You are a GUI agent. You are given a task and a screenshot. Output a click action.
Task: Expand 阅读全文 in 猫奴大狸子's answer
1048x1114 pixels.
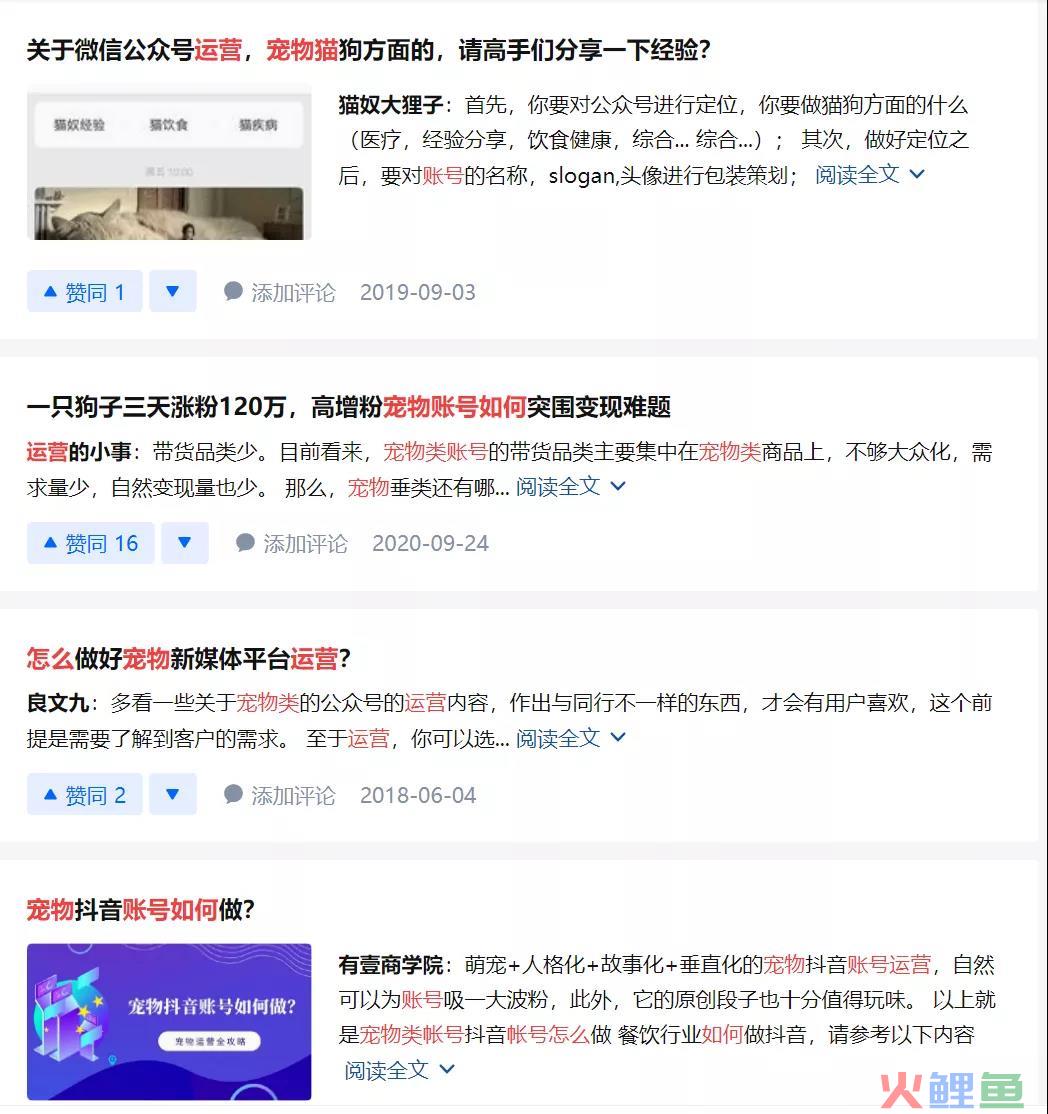[x=869, y=175]
